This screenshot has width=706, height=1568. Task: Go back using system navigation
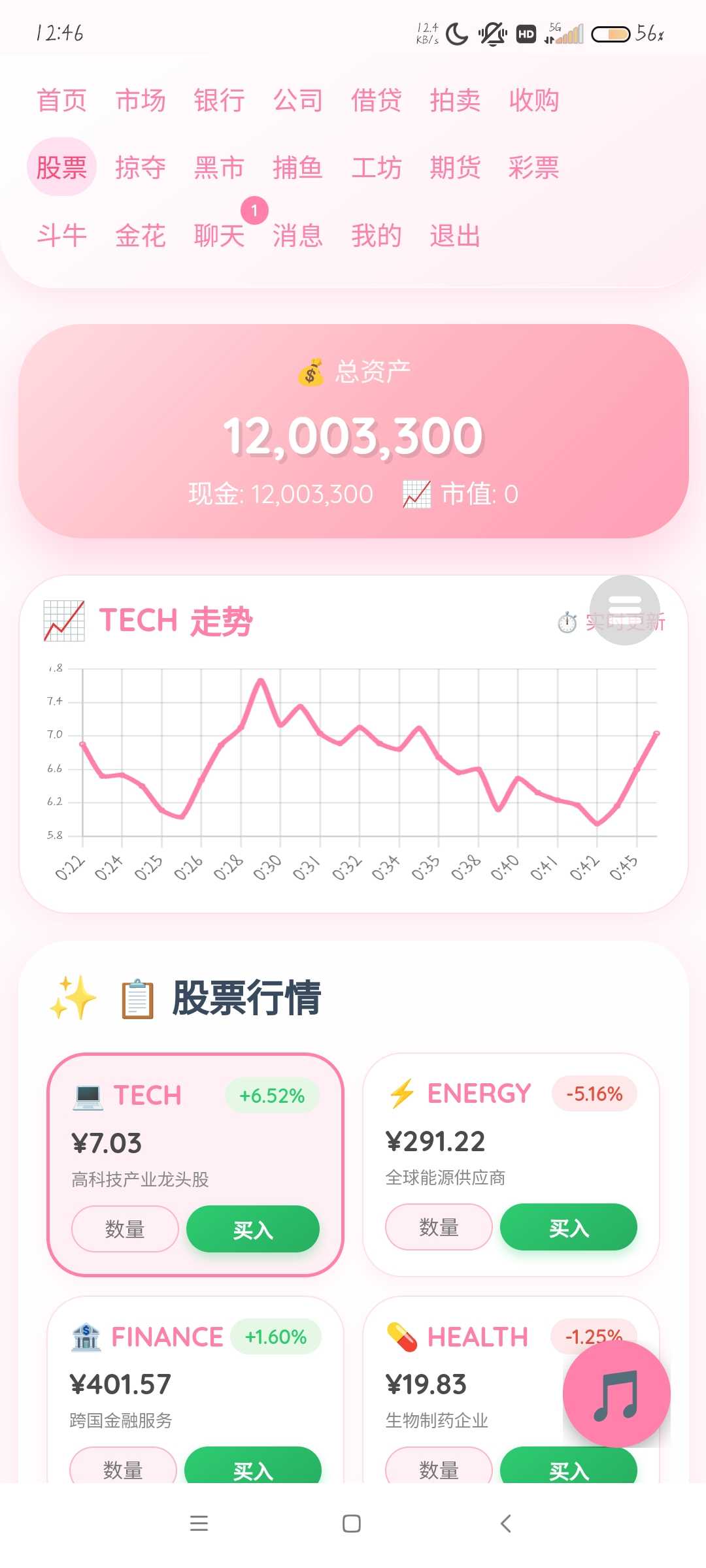(x=505, y=1524)
